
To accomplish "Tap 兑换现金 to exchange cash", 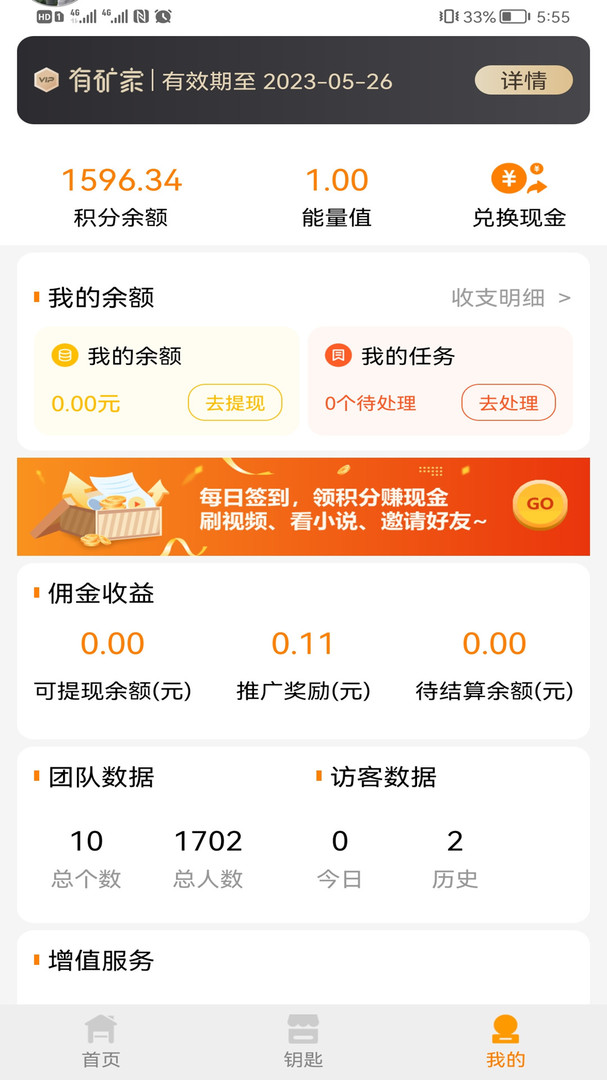I will [x=519, y=196].
